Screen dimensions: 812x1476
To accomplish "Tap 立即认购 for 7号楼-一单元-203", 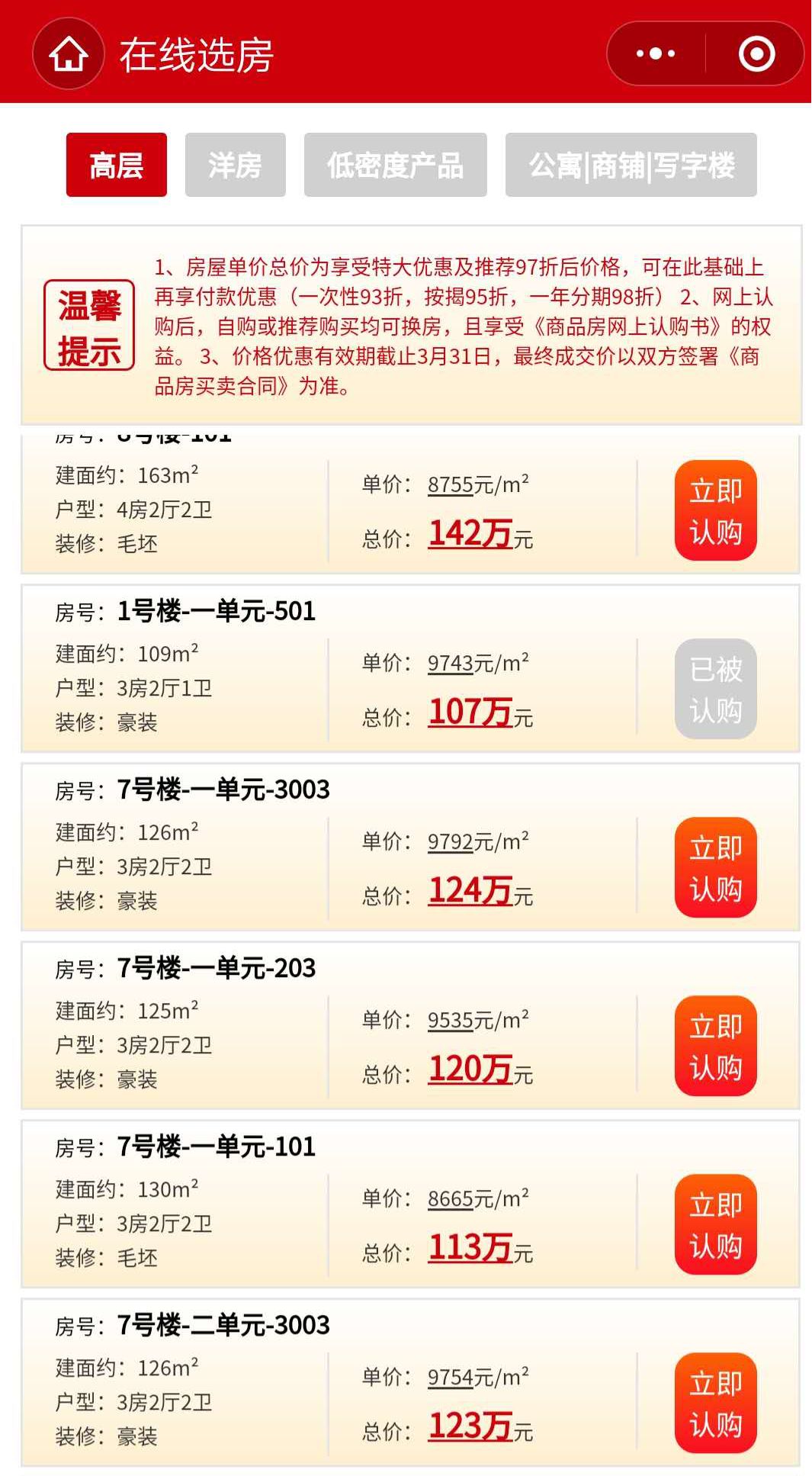I will [715, 1046].
